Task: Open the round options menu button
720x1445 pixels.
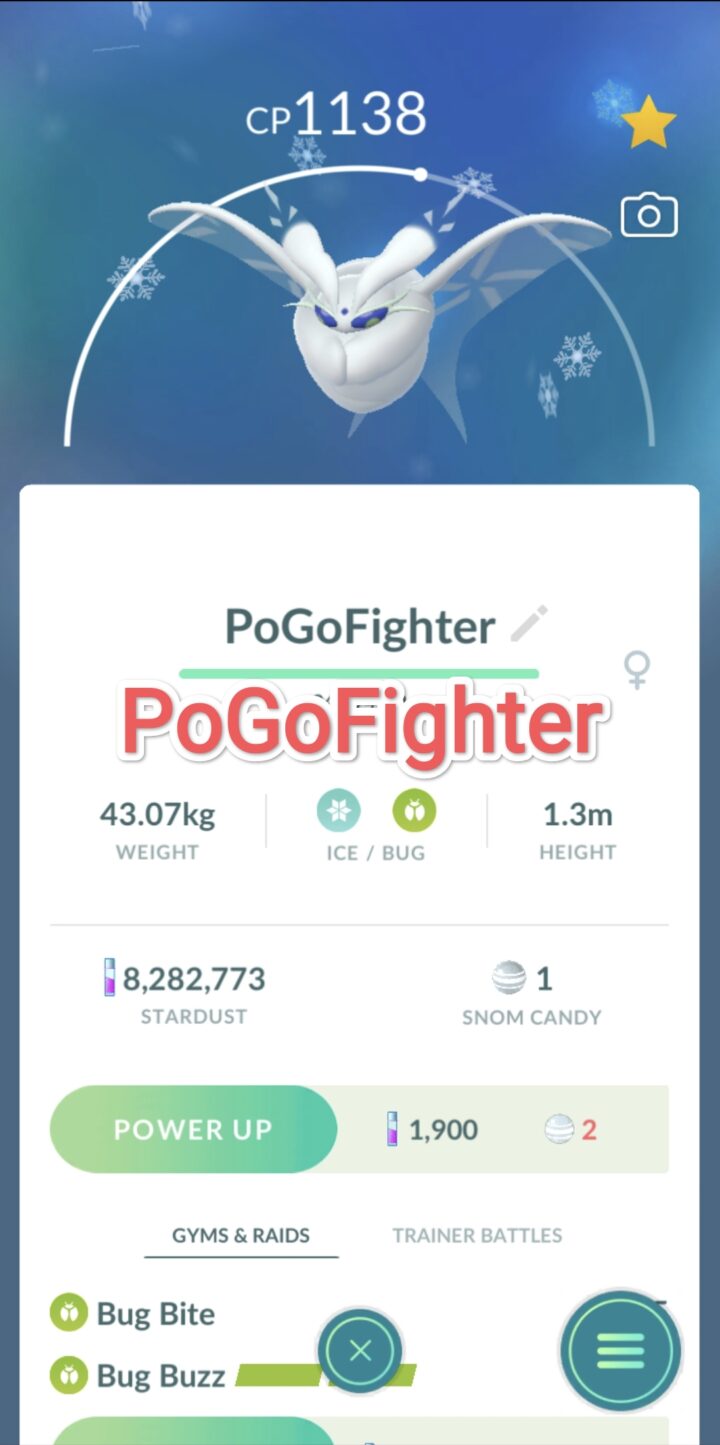Action: point(620,1351)
